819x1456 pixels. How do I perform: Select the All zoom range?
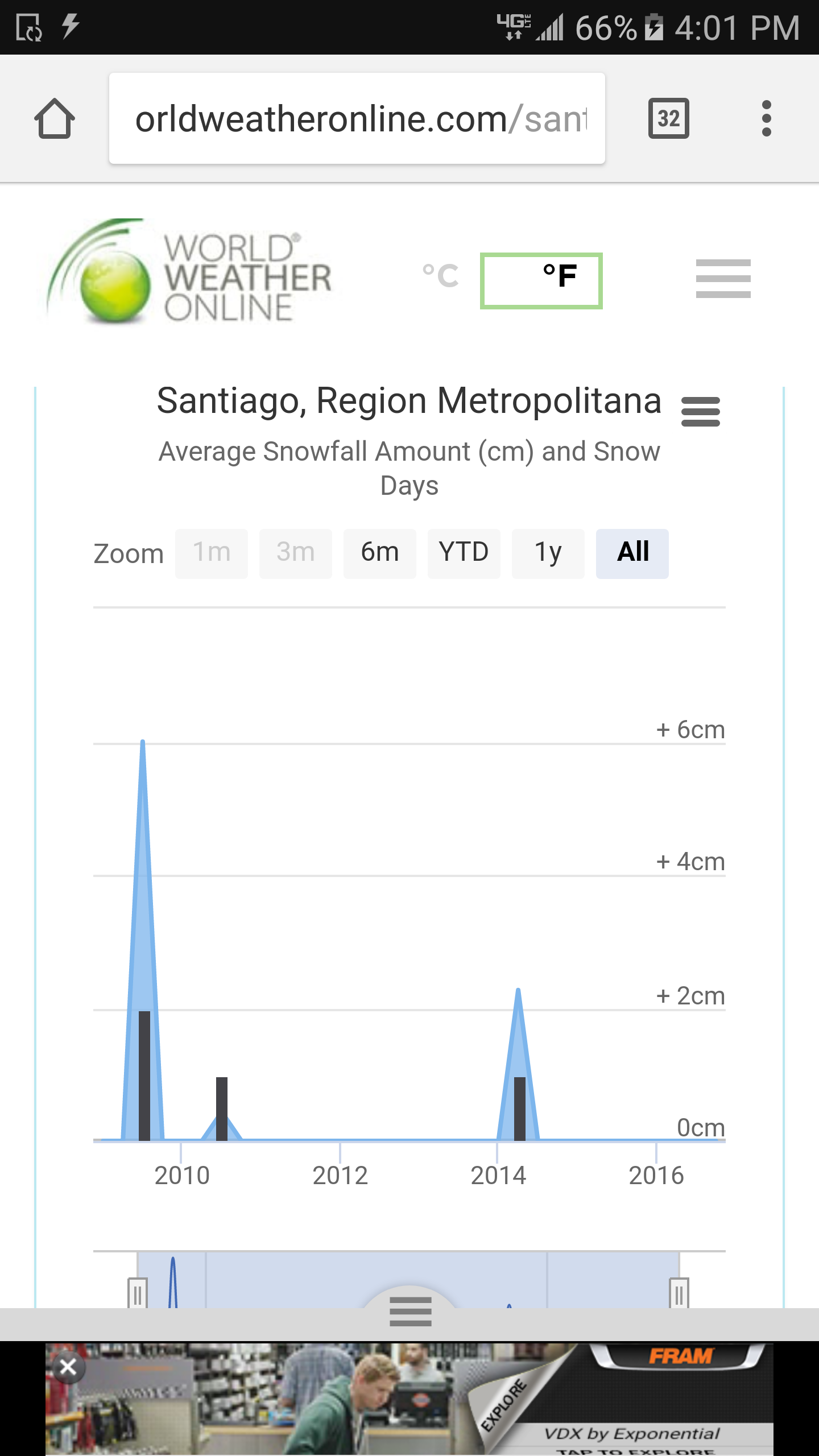coord(632,553)
